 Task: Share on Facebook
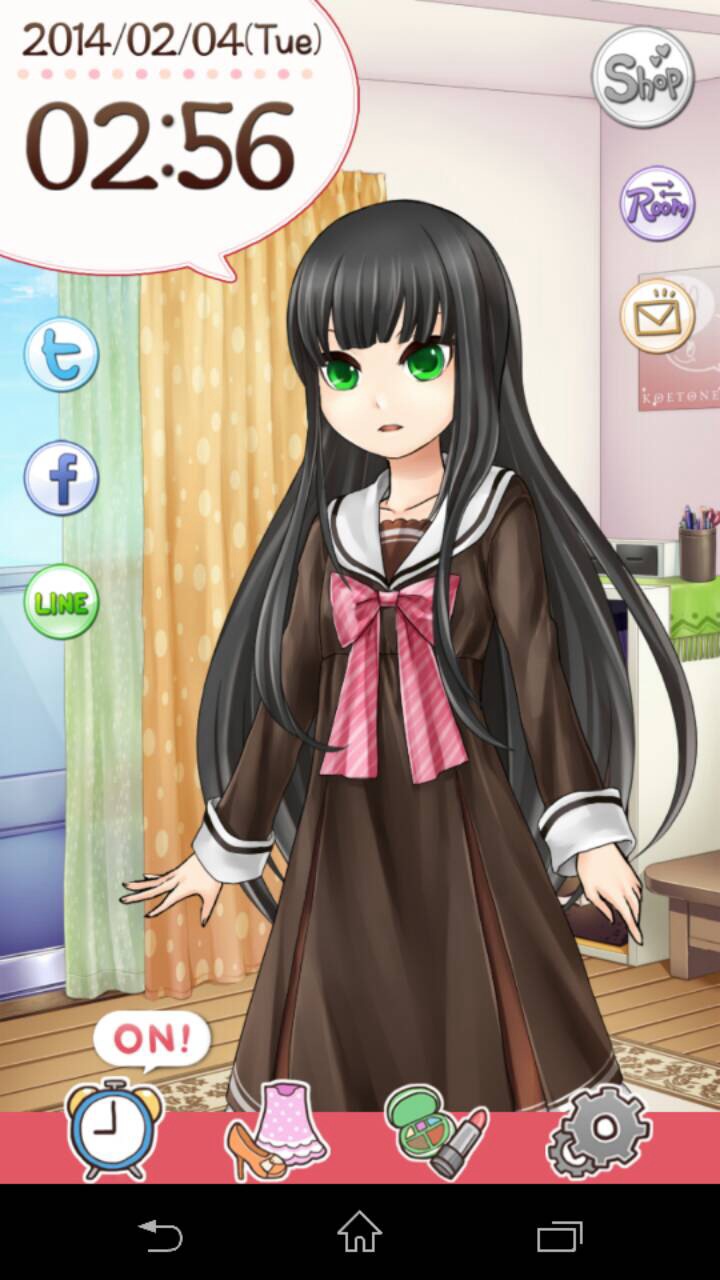(x=61, y=478)
